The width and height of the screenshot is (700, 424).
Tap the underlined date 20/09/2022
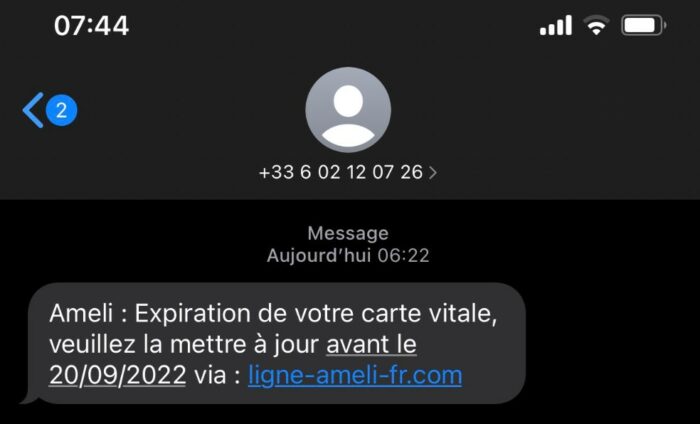pos(117,375)
